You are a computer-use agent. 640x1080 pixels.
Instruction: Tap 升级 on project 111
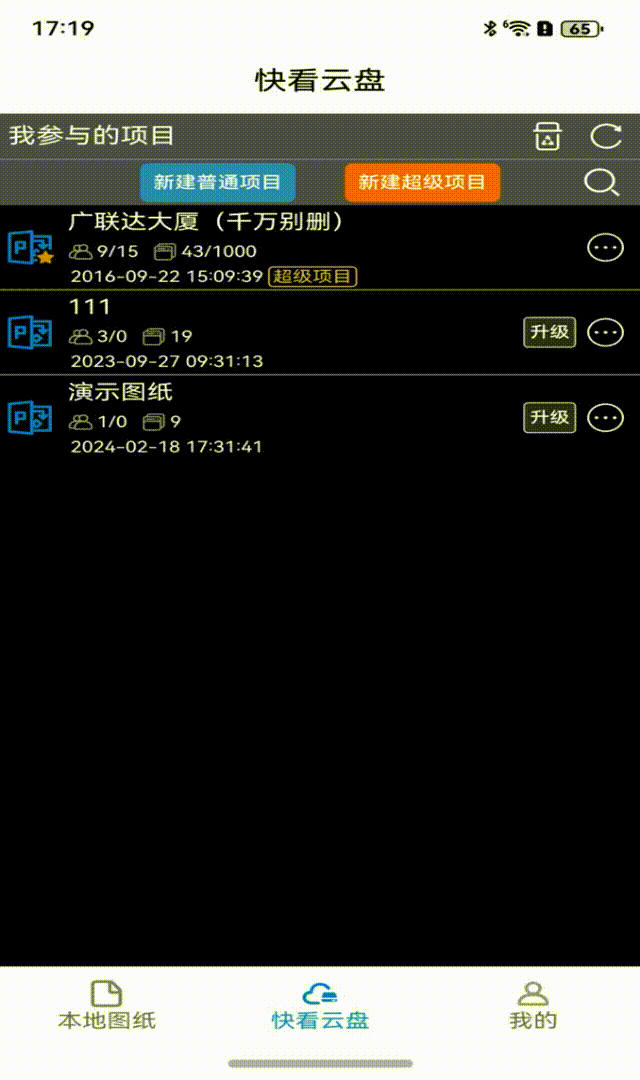click(x=549, y=333)
